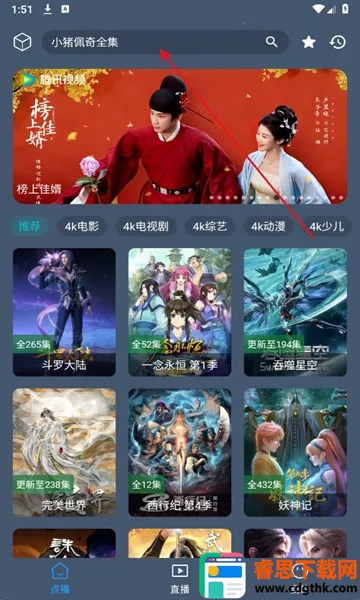Choose the 4k动漫 category
This screenshot has width=360, height=600.
(x=268, y=227)
